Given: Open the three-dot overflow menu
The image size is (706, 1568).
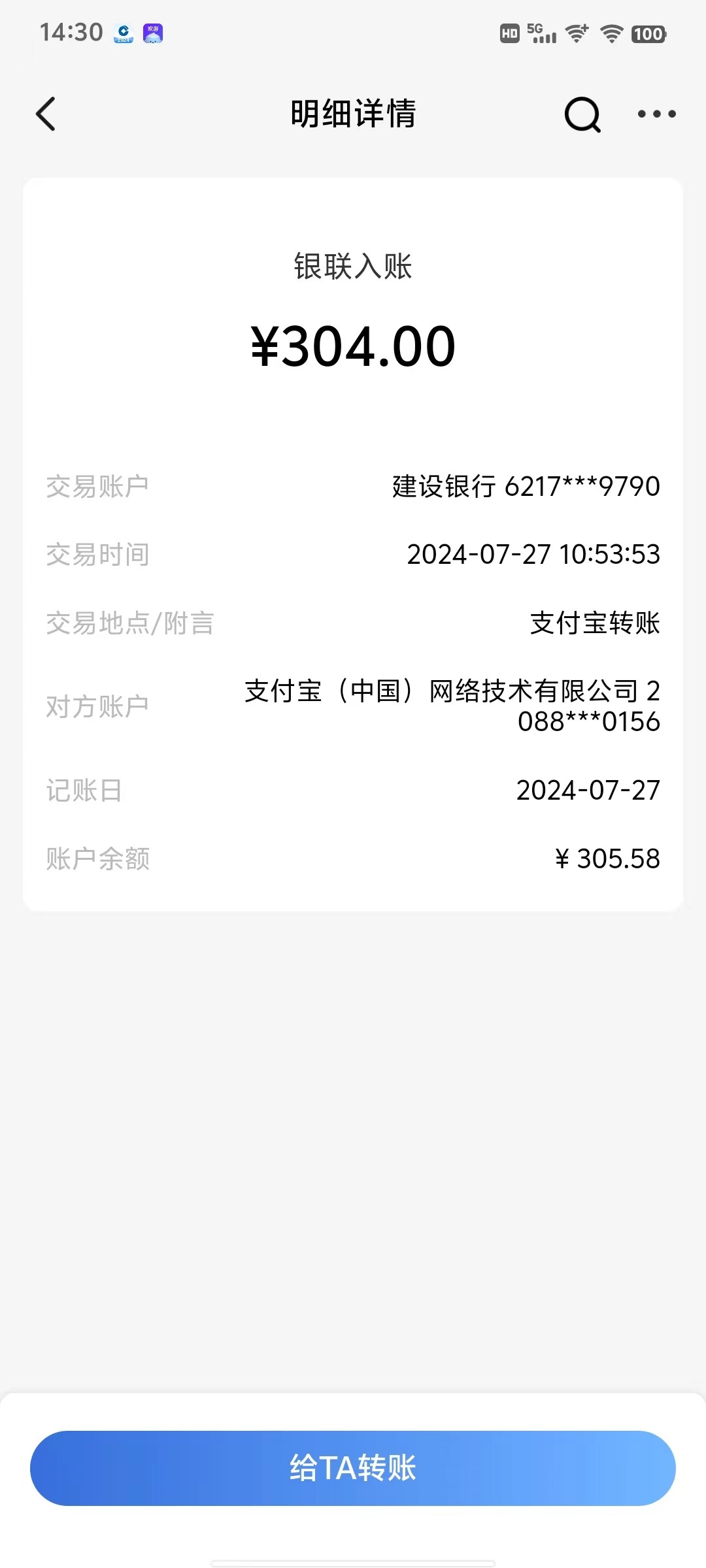Looking at the screenshot, I should pyautogui.click(x=656, y=114).
